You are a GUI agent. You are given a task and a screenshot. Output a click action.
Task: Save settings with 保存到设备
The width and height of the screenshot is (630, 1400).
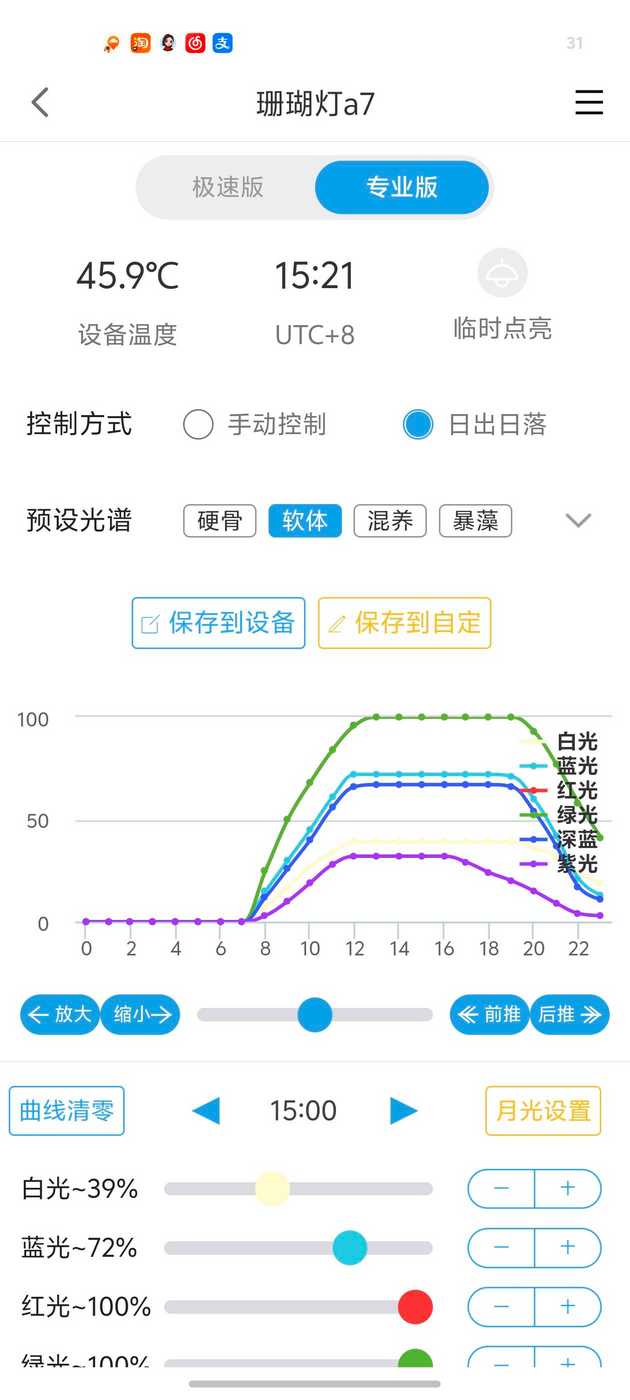pyautogui.click(x=218, y=623)
